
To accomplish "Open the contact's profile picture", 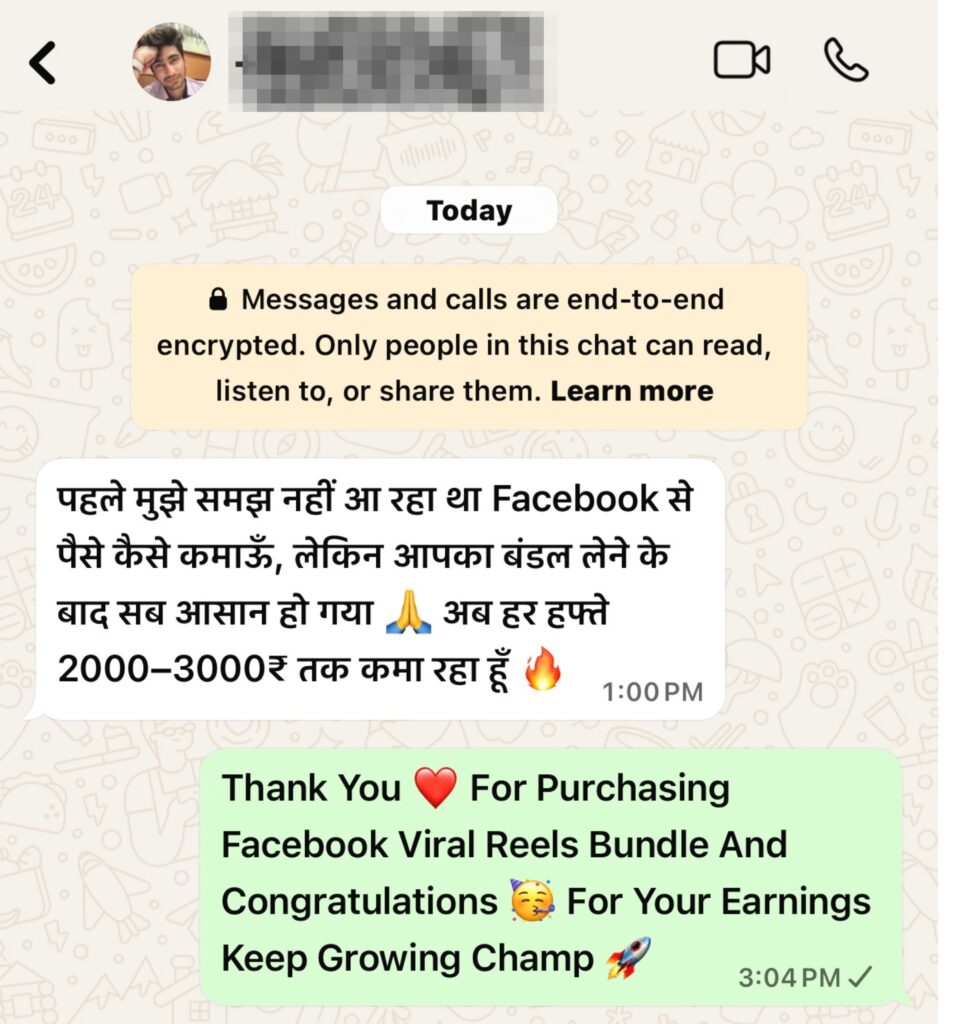I will pyautogui.click(x=171, y=62).
